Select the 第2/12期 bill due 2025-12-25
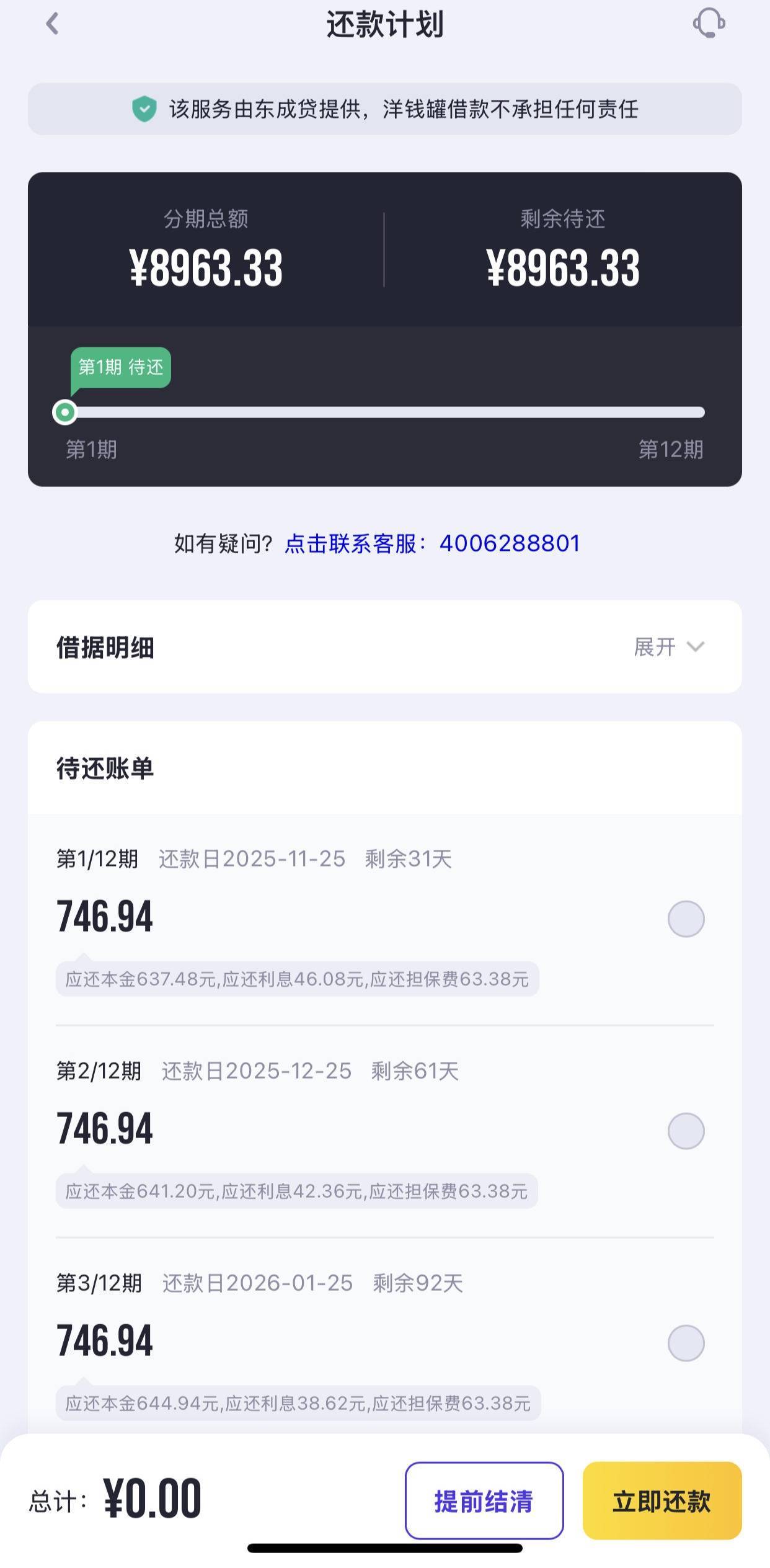Image resolution: width=770 pixels, height=1568 pixels. point(686,1131)
